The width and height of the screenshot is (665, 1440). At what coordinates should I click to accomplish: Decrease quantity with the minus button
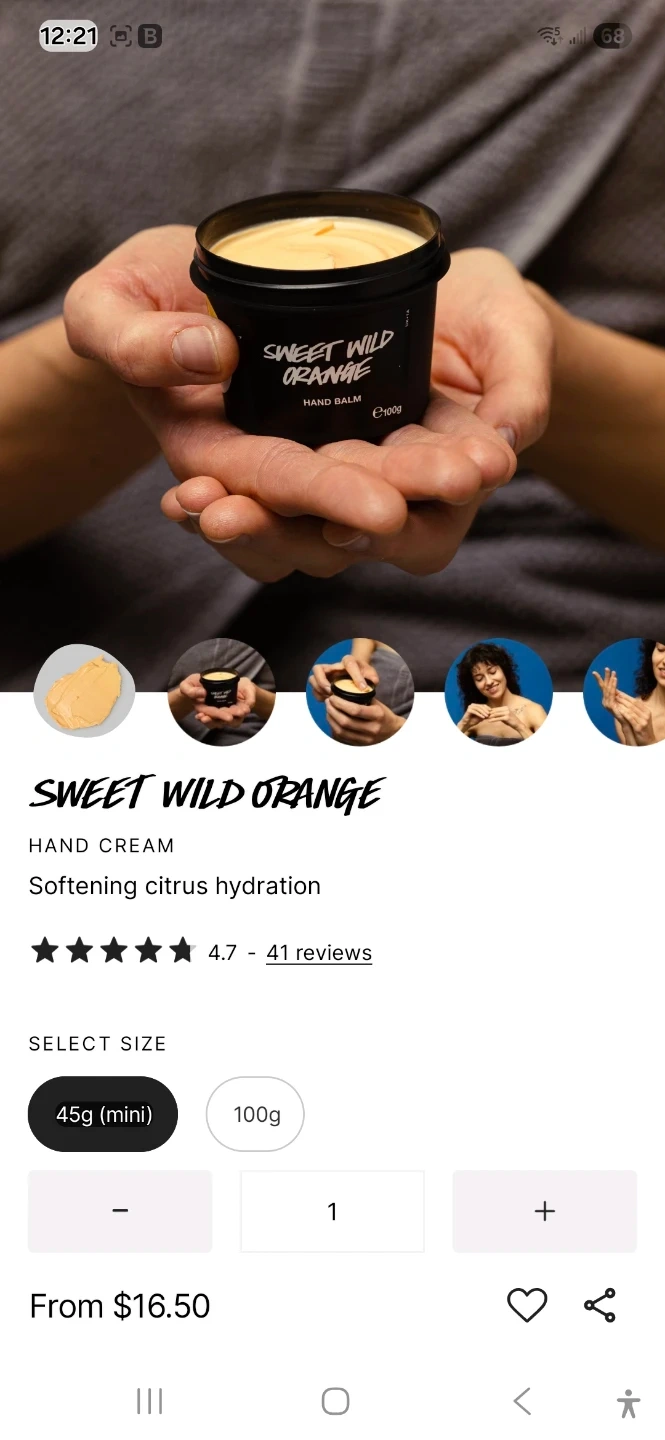pos(120,1211)
